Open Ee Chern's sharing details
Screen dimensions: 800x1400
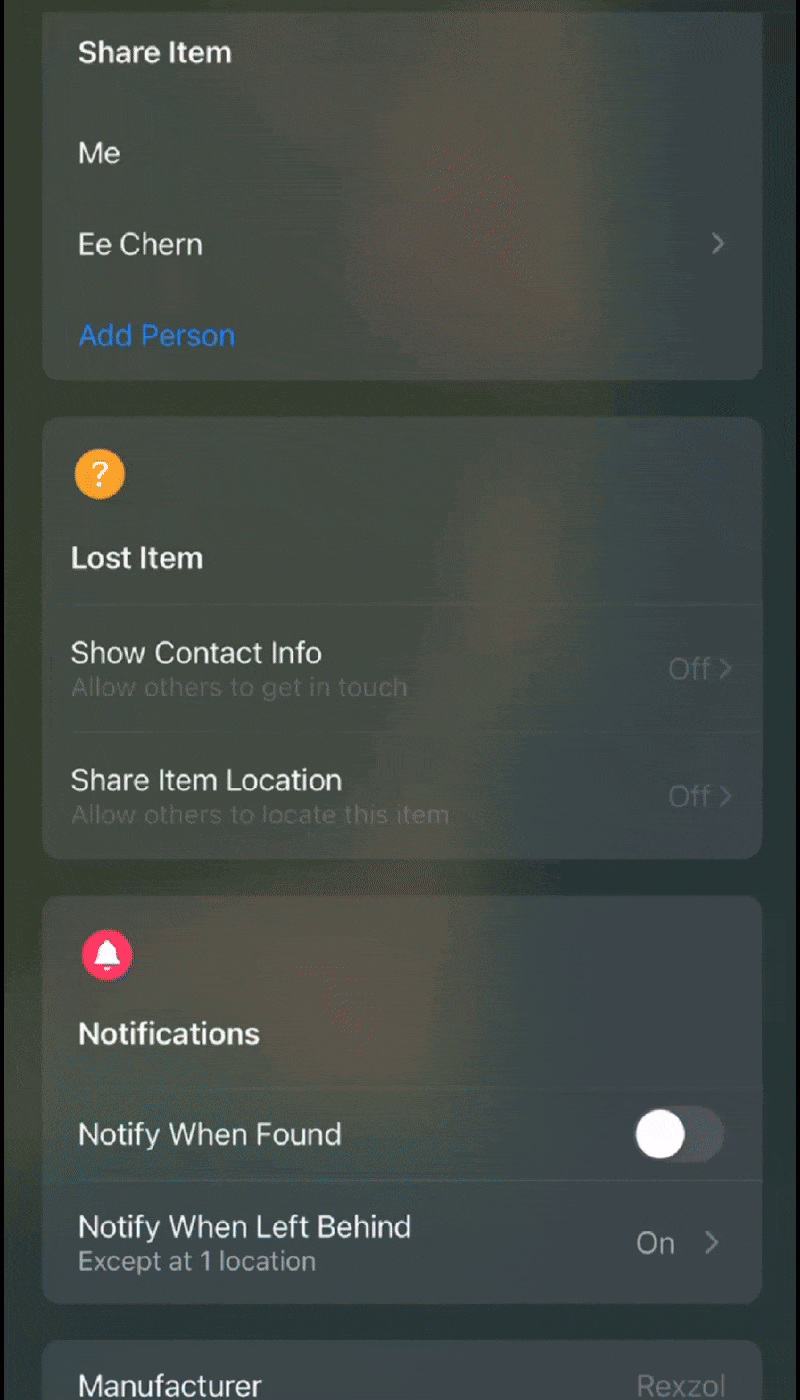pos(400,244)
